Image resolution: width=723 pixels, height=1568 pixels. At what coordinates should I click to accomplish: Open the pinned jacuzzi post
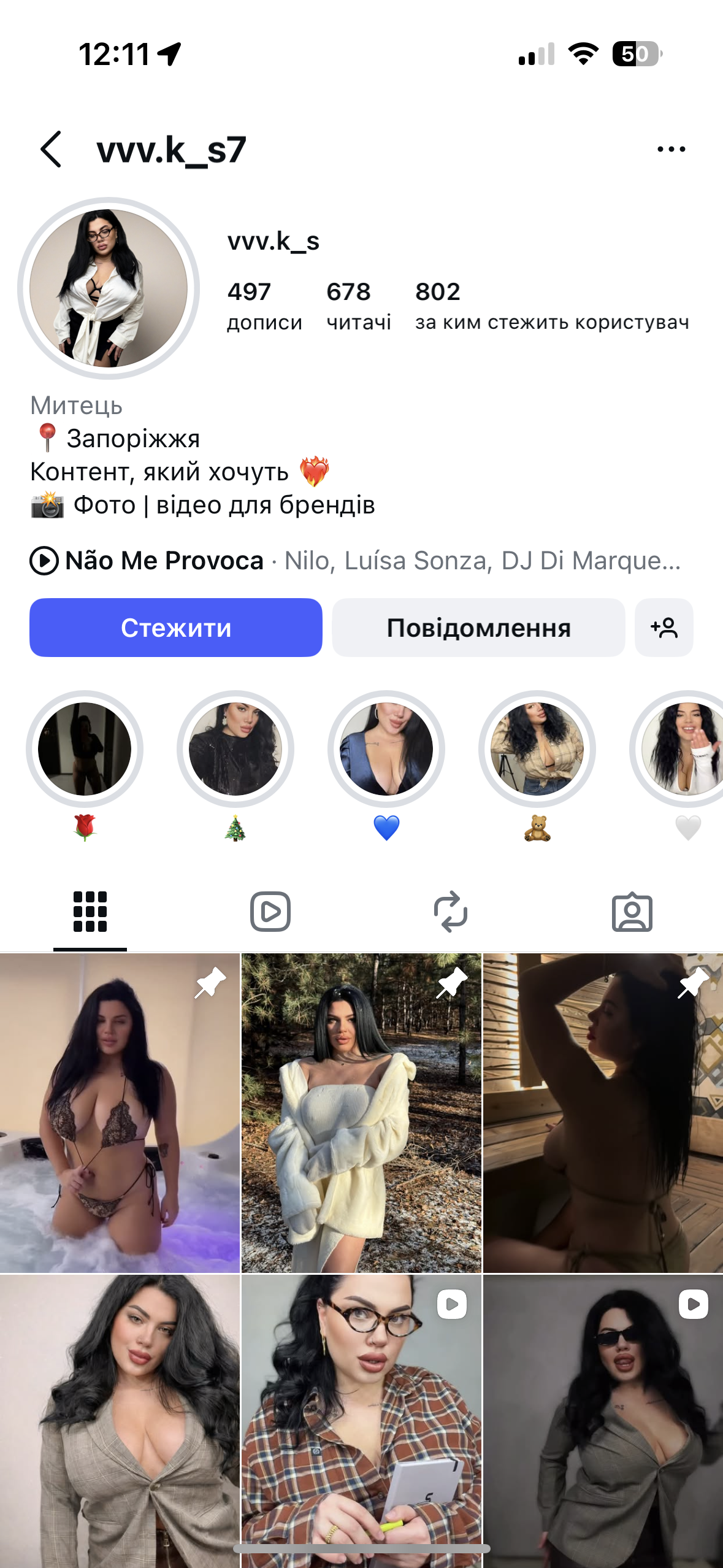click(120, 1113)
